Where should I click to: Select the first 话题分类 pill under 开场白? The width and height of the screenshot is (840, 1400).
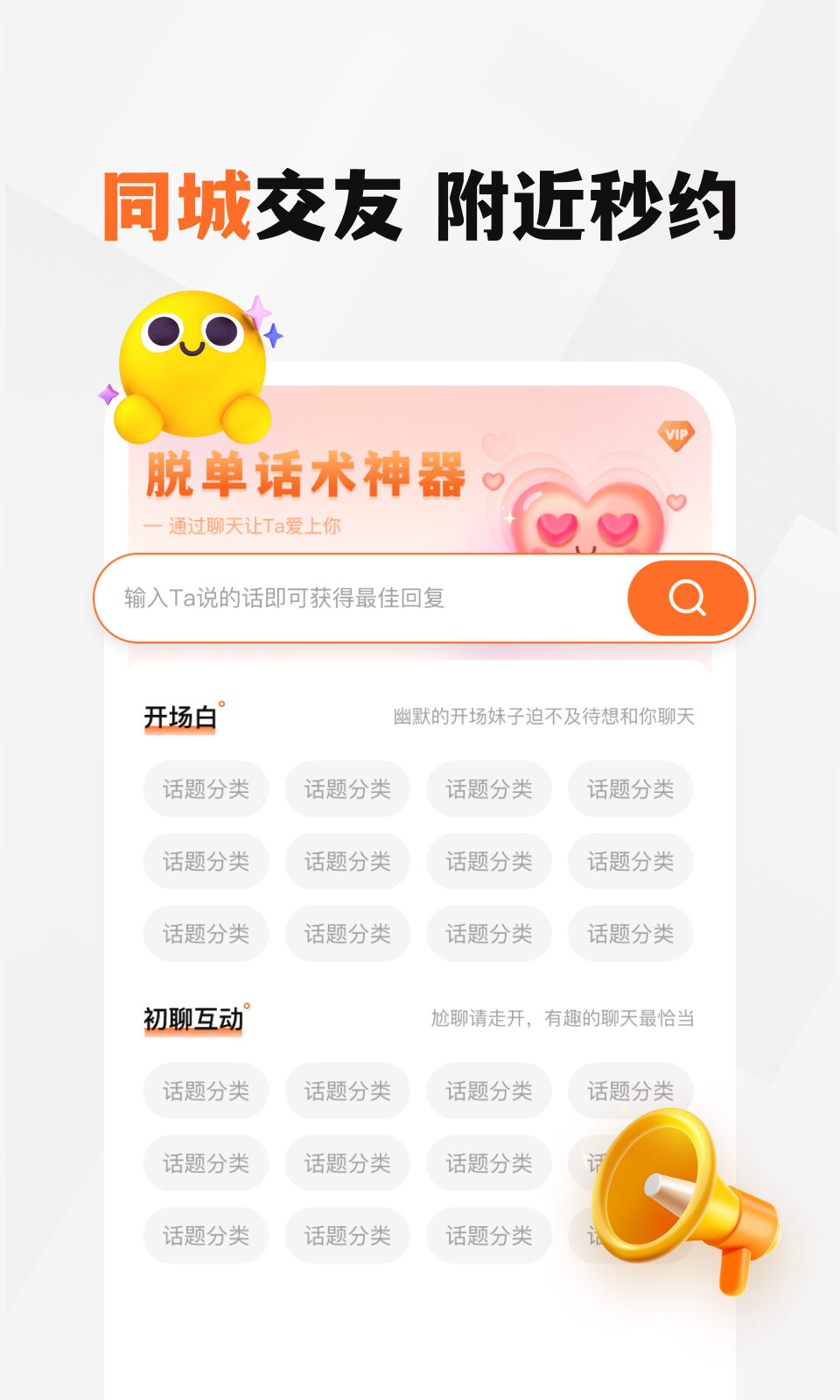[x=206, y=789]
